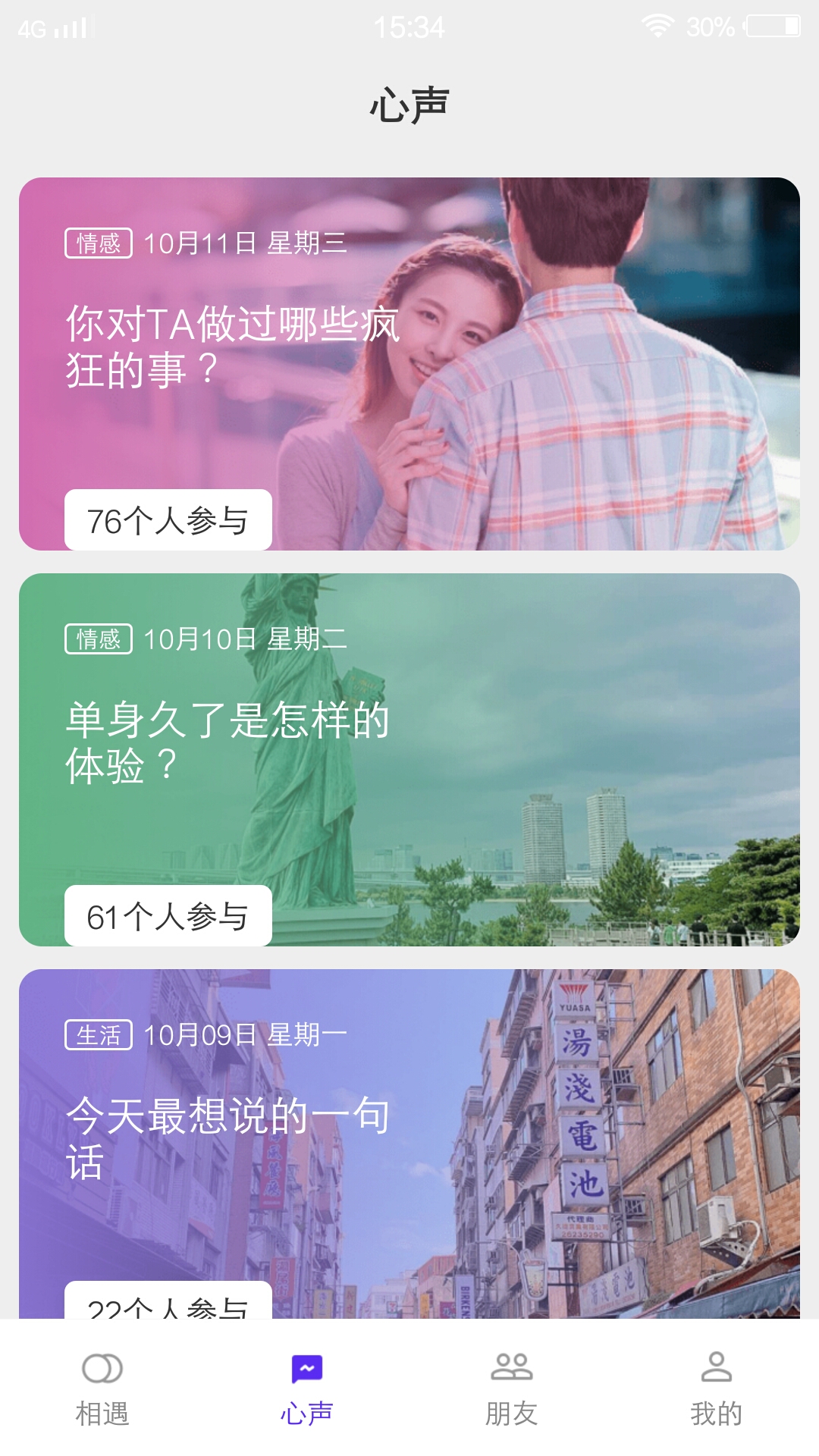
Task: Tap the clock showing 15:34
Action: 409,27
